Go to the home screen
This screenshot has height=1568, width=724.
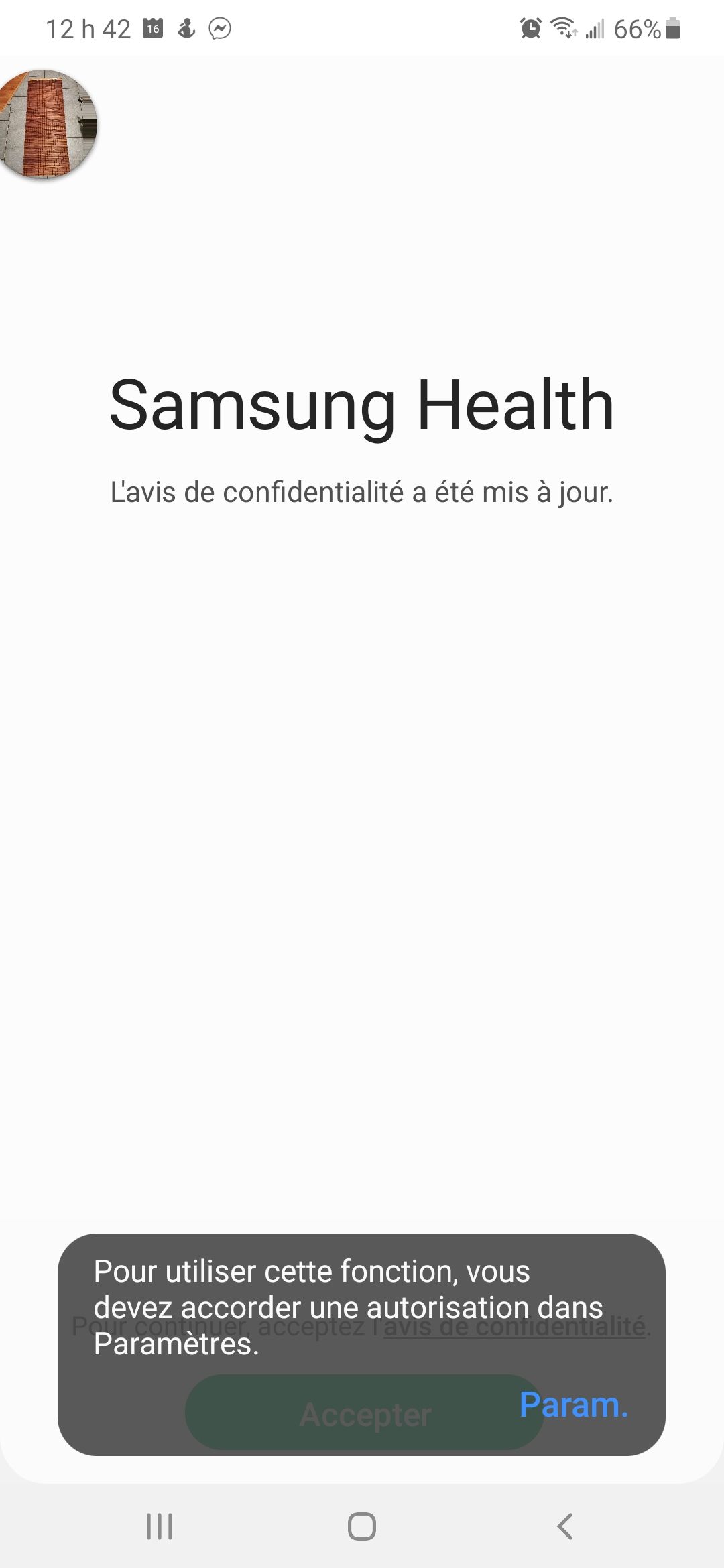pos(361,1526)
